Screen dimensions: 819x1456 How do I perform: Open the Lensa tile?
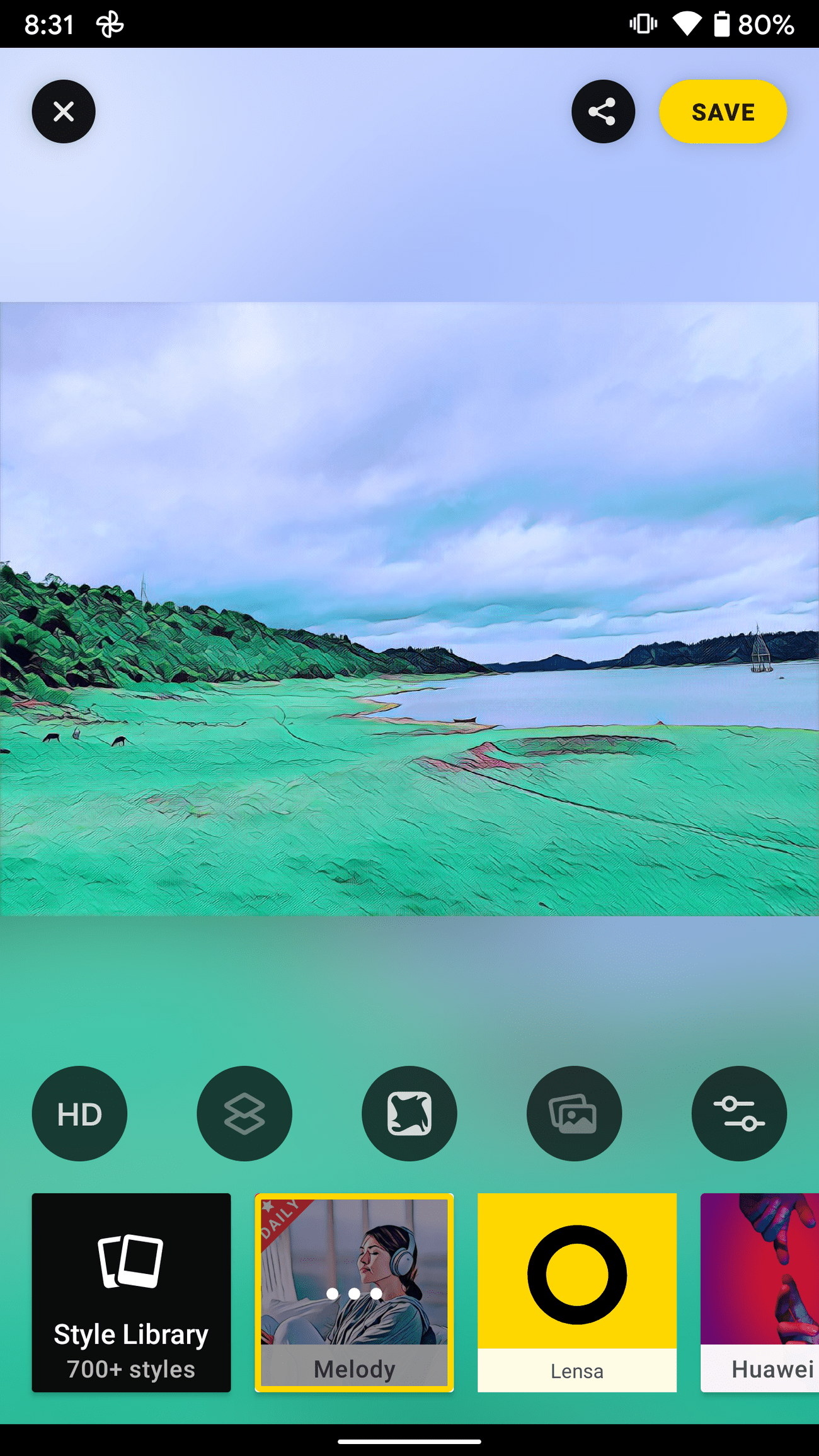point(577,1292)
